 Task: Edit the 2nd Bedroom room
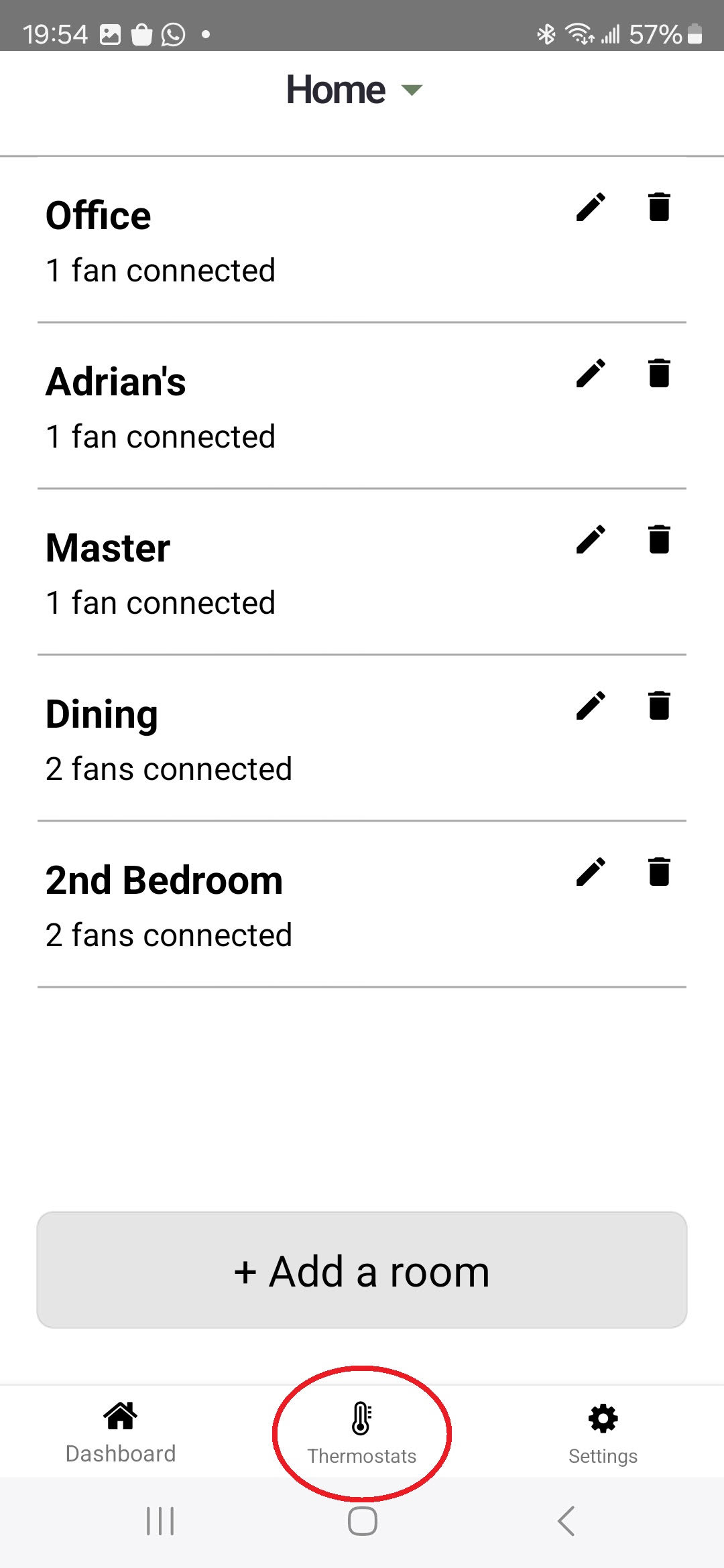point(591,872)
